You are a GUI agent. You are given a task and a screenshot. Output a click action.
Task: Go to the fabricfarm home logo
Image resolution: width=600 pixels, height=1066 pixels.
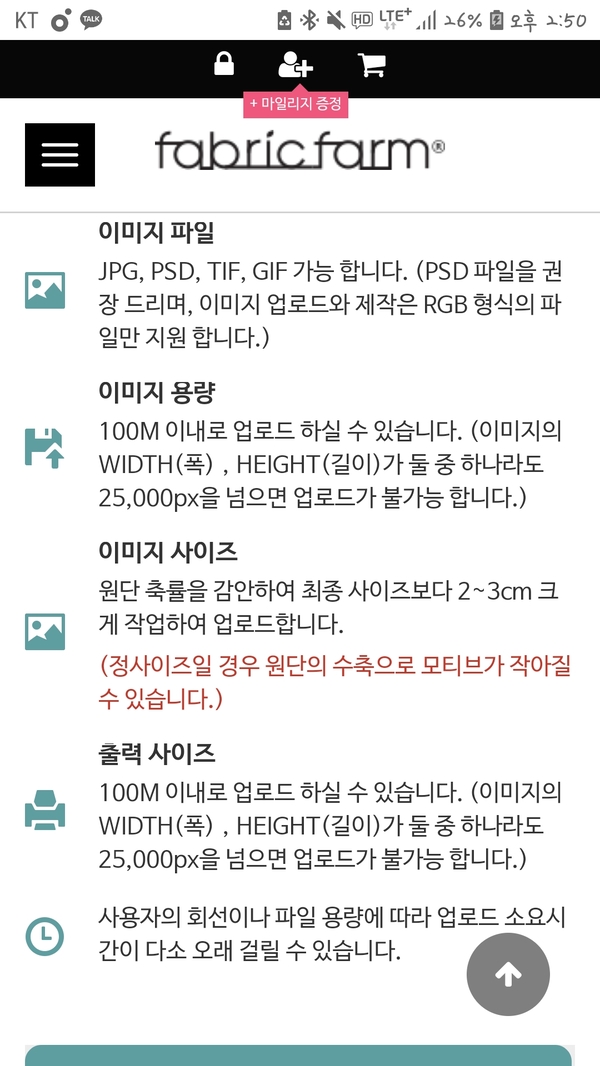(300, 152)
